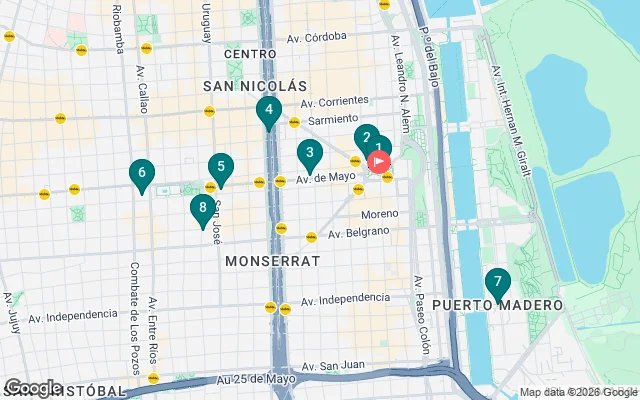Open map pin number 2
Screen dimensions: 640x400
click(x=365, y=139)
